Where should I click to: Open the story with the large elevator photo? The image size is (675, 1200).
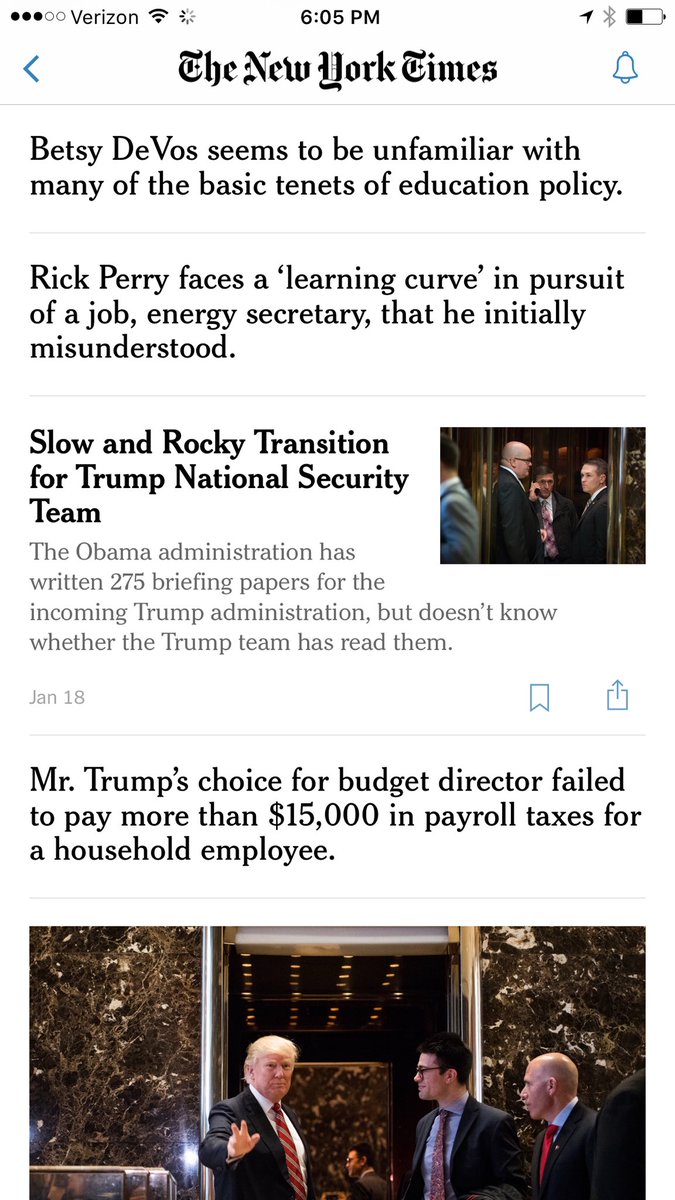[337, 1063]
